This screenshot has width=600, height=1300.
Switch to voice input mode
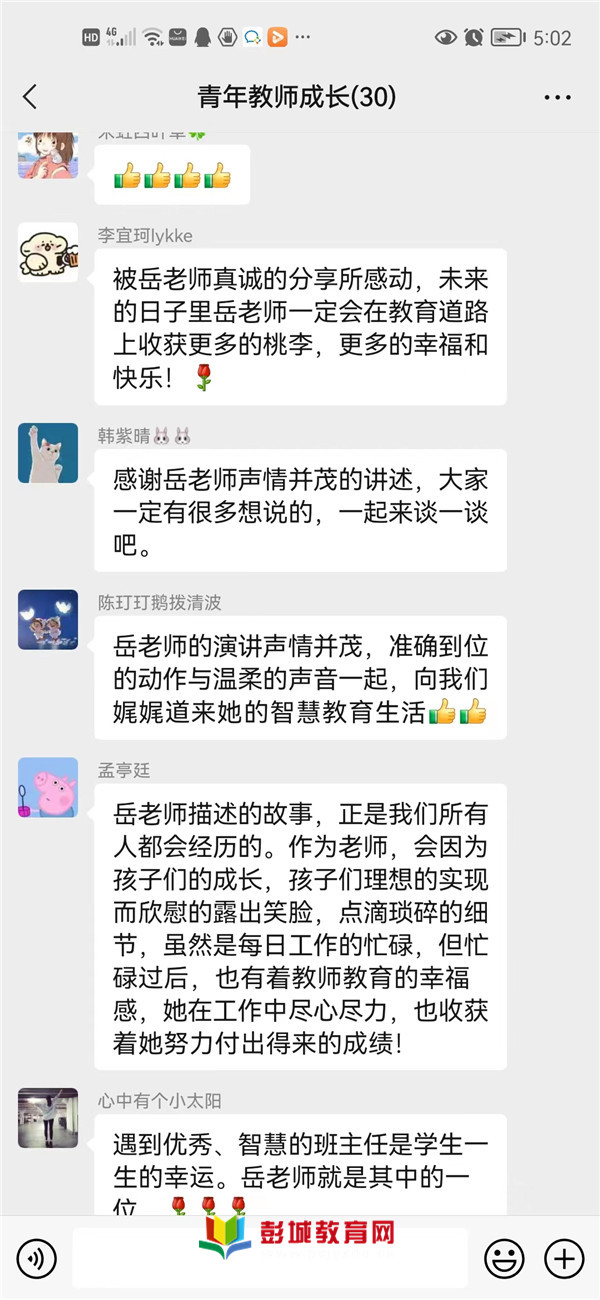click(36, 1257)
